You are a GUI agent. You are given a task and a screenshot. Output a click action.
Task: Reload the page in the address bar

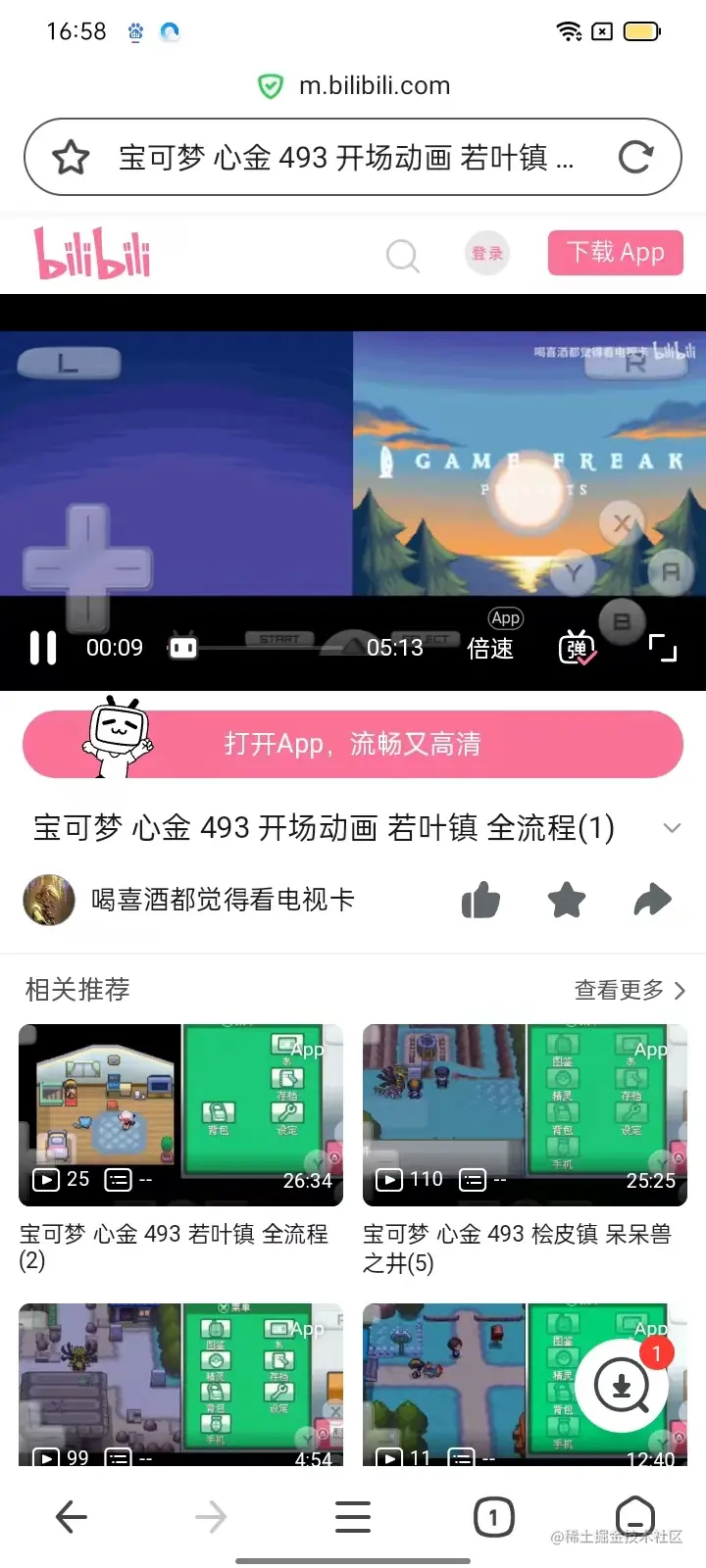635,157
